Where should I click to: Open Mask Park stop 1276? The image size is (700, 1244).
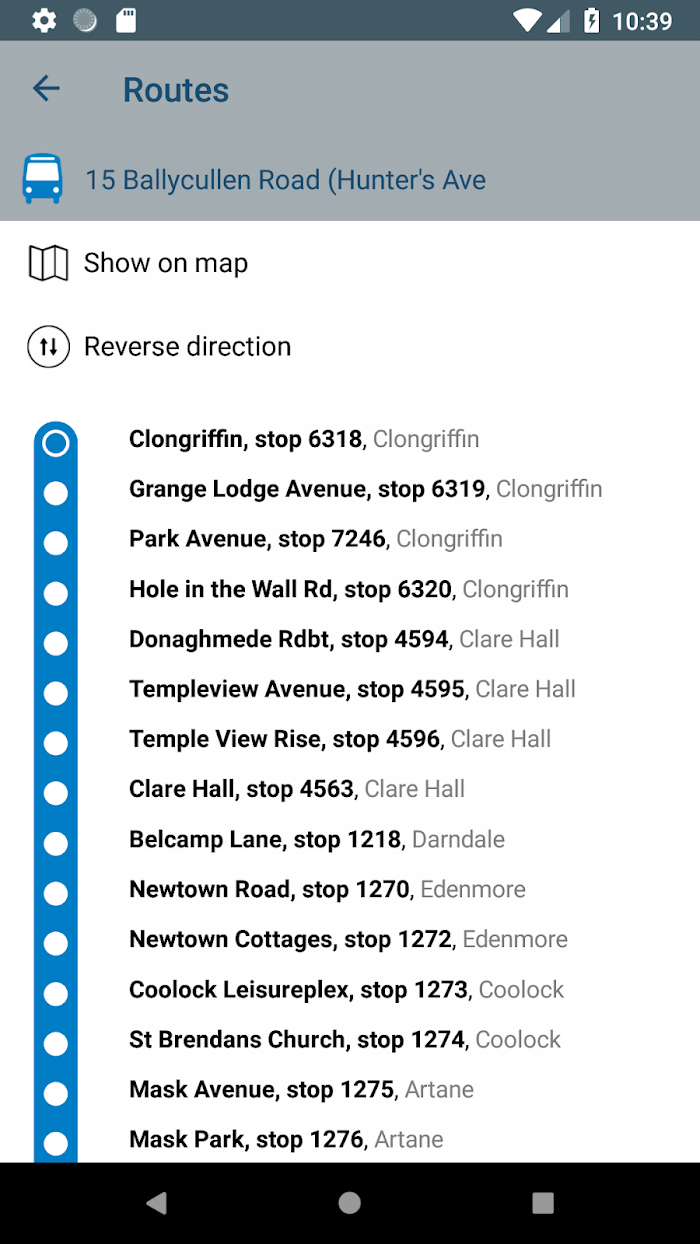[350, 1139]
